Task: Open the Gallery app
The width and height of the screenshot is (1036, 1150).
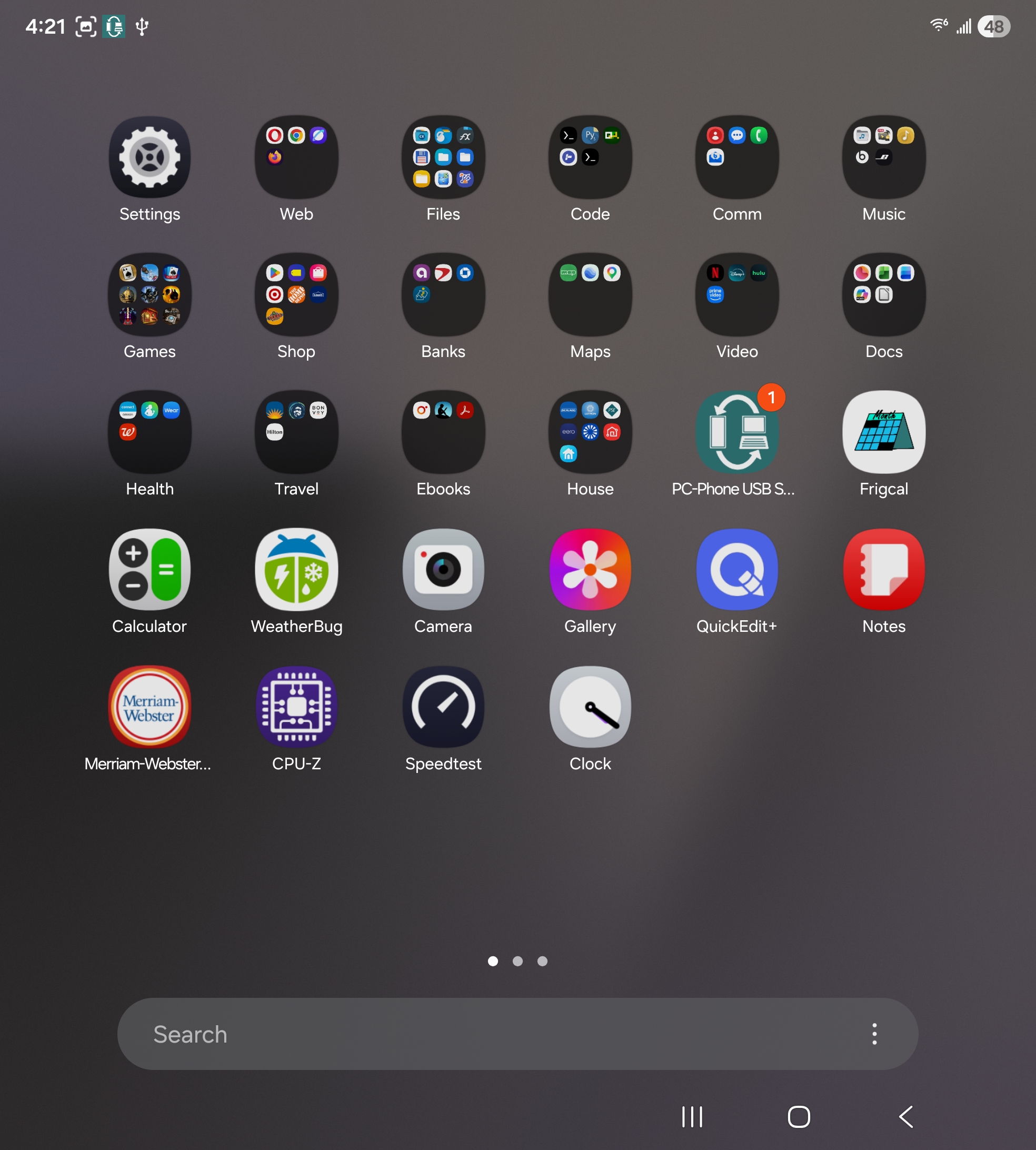Action: [x=590, y=569]
